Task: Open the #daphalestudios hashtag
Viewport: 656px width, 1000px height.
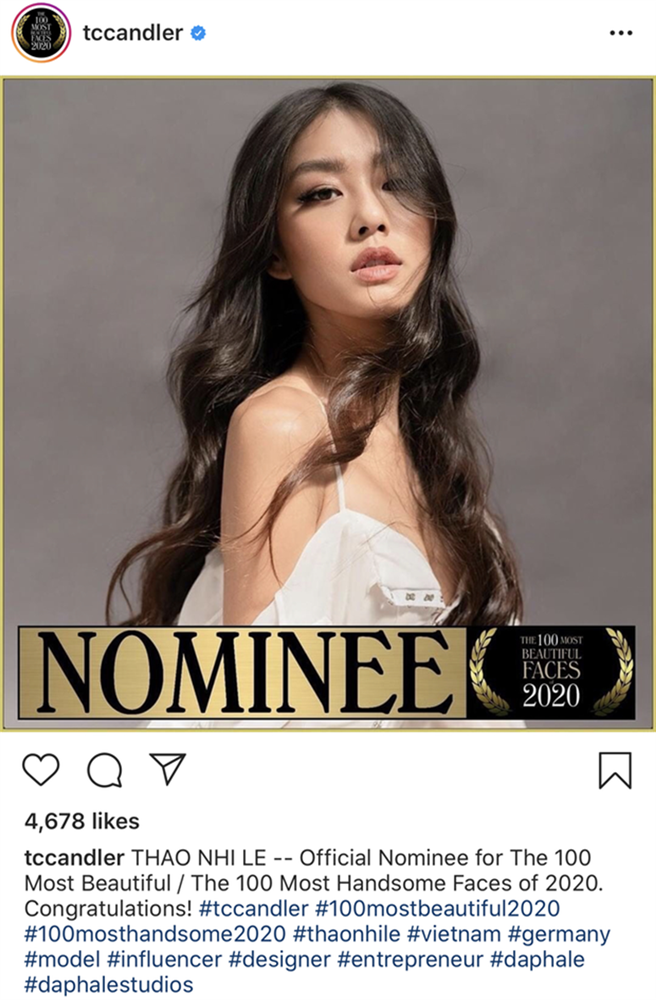Action: coord(109,985)
